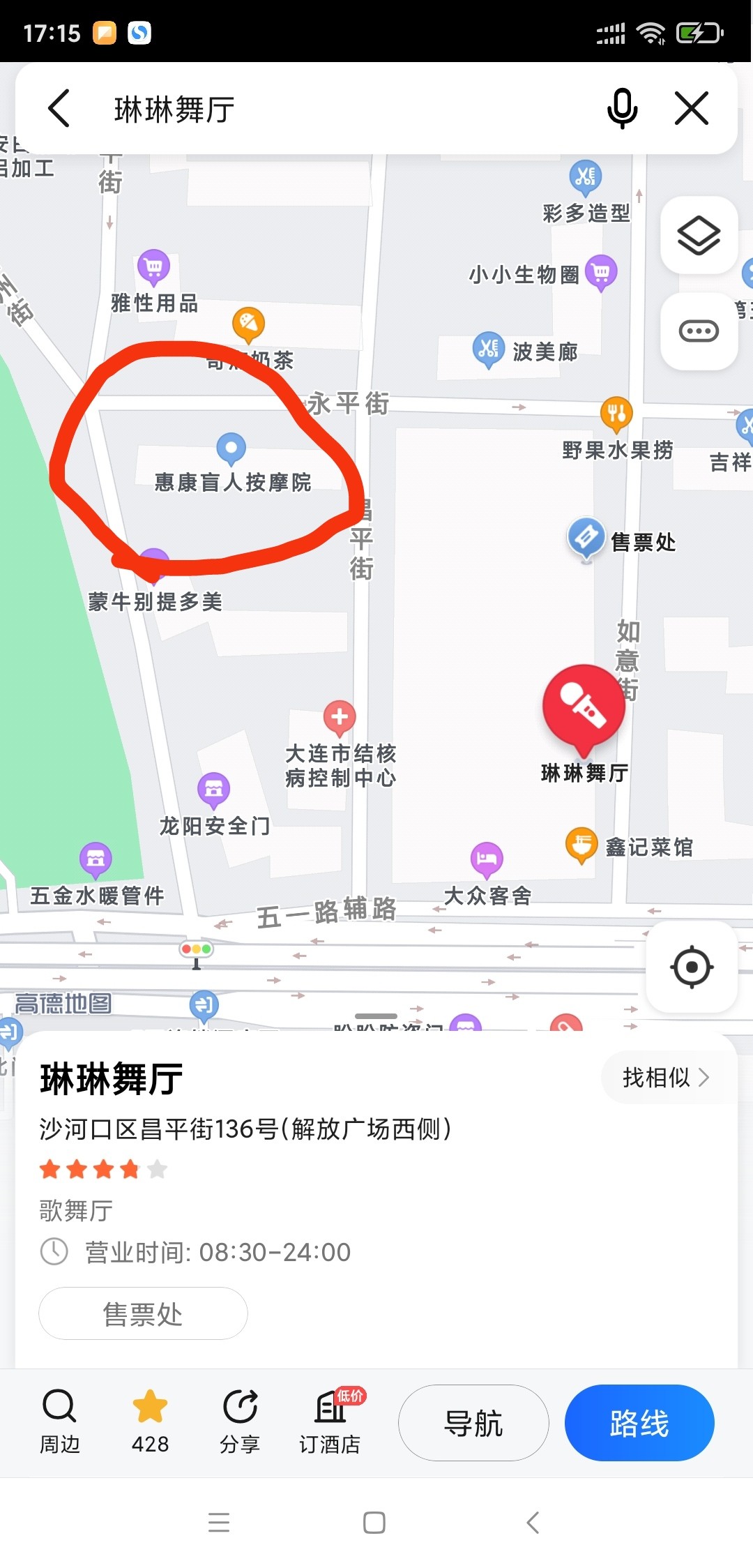Start voice search with the microphone
Image resolution: width=753 pixels, height=1568 pixels.
(x=622, y=109)
